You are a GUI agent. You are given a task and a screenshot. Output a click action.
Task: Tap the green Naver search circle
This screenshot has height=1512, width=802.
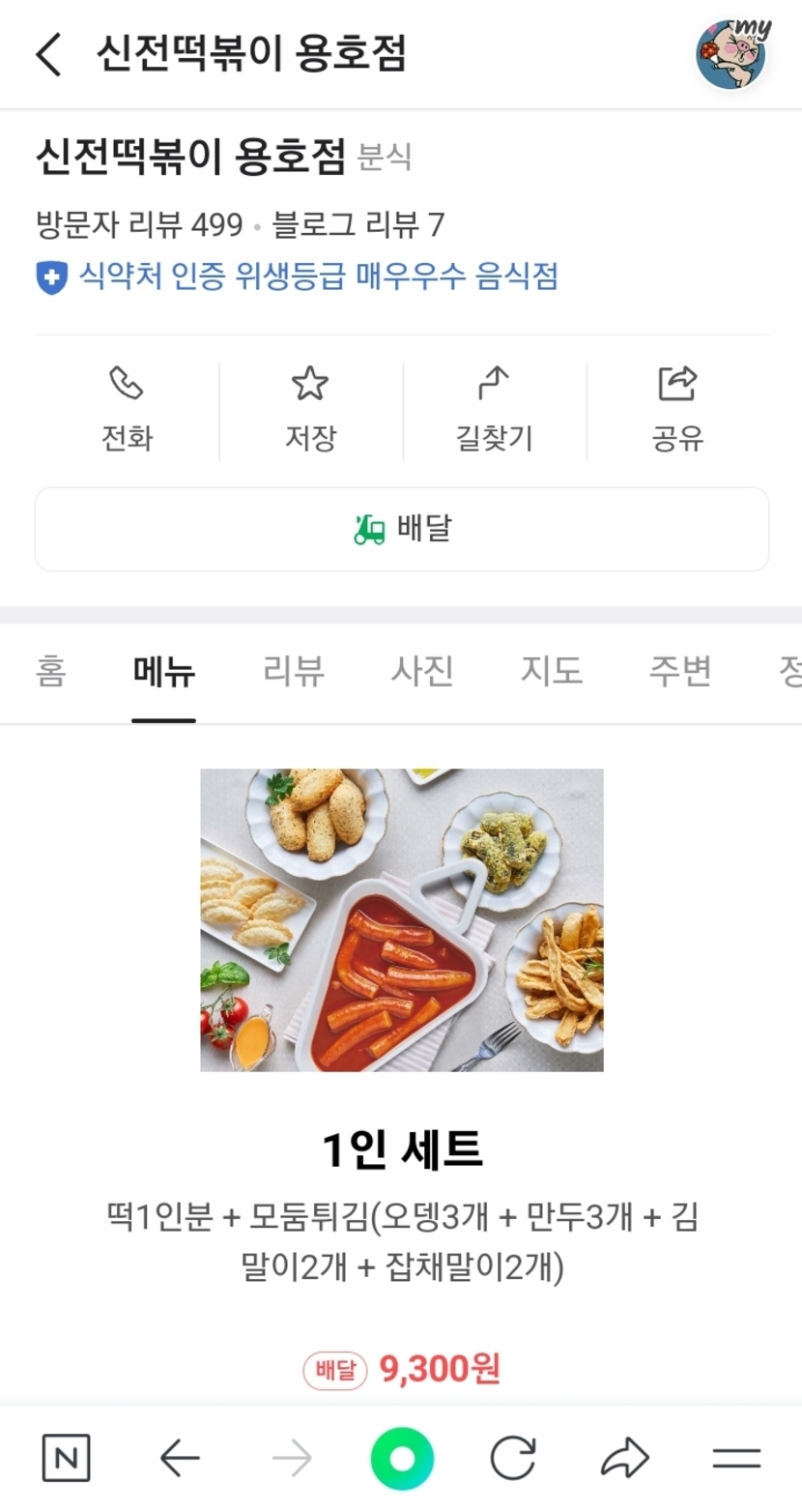(x=402, y=1458)
